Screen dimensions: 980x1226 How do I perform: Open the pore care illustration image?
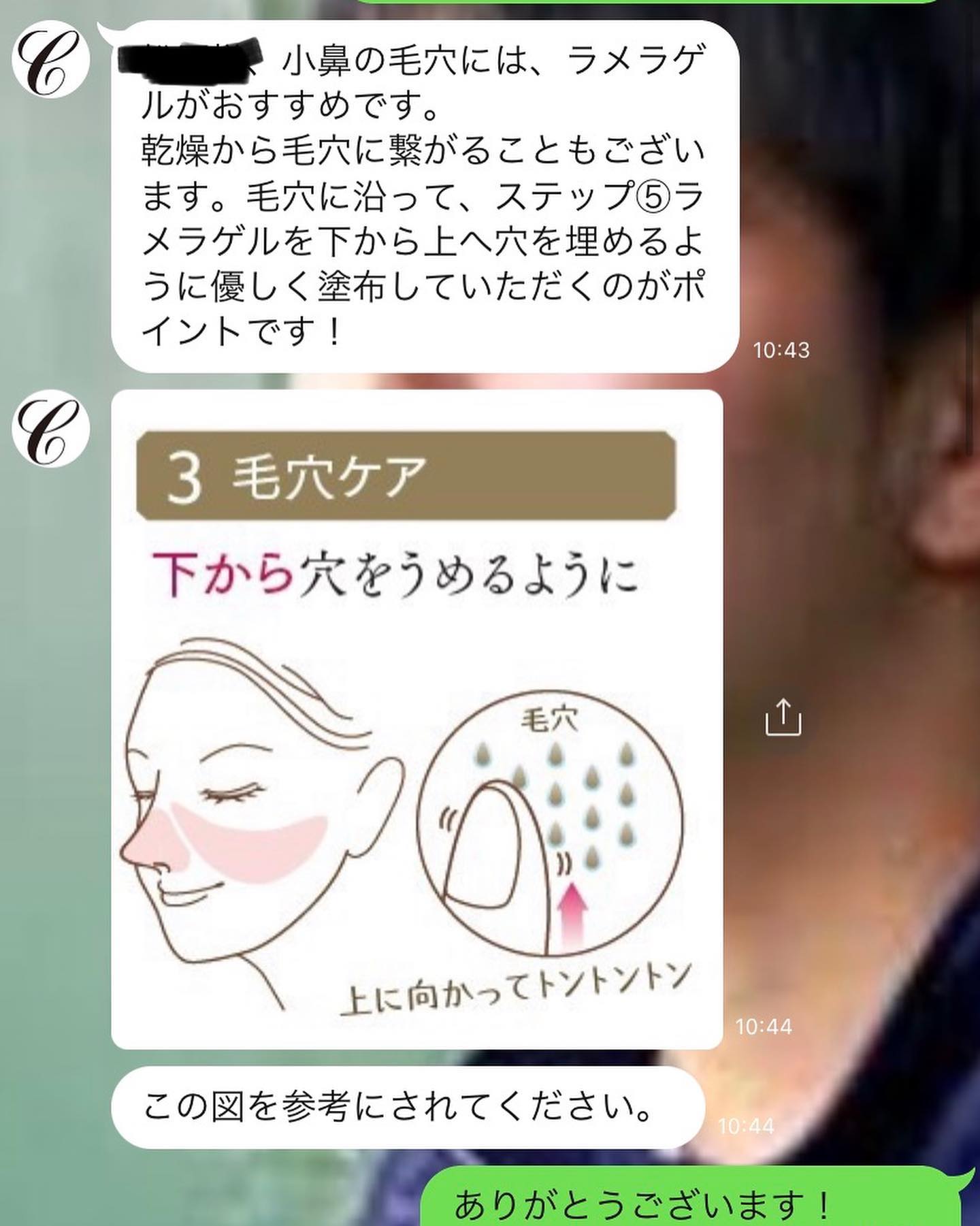pos(416,719)
